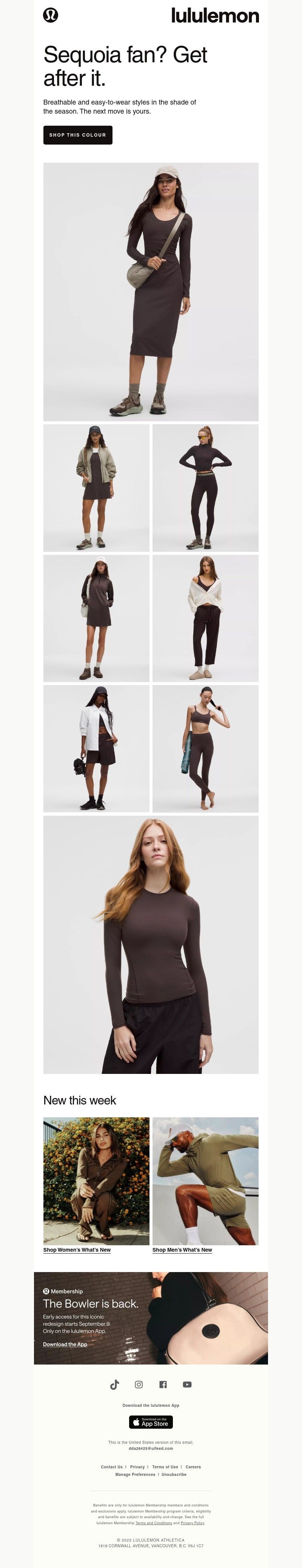Open lululemon's Facebook page
Image resolution: width=302 pixels, height=1568 pixels.
tap(163, 1384)
